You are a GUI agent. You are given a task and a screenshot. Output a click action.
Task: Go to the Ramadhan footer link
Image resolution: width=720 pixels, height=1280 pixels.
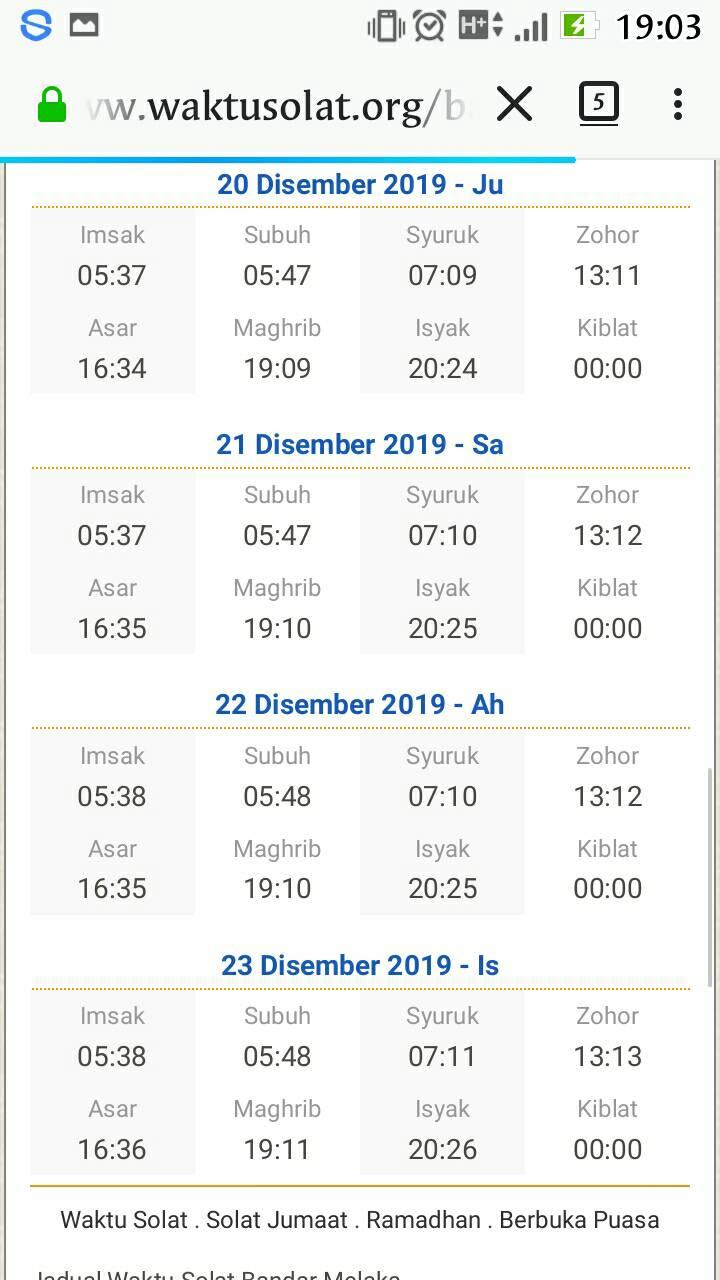[424, 1220]
